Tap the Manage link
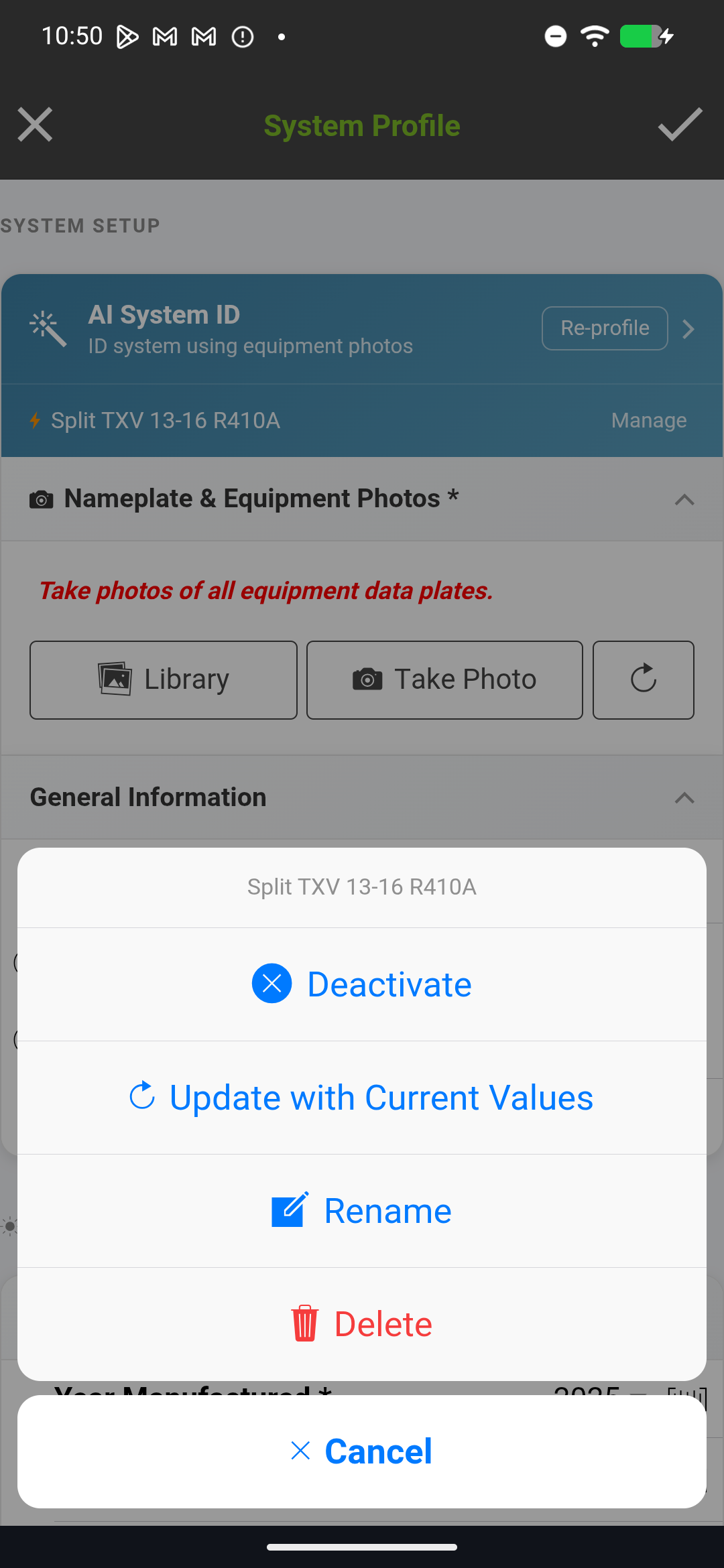Screen dimensions: 724x1568 point(648,420)
